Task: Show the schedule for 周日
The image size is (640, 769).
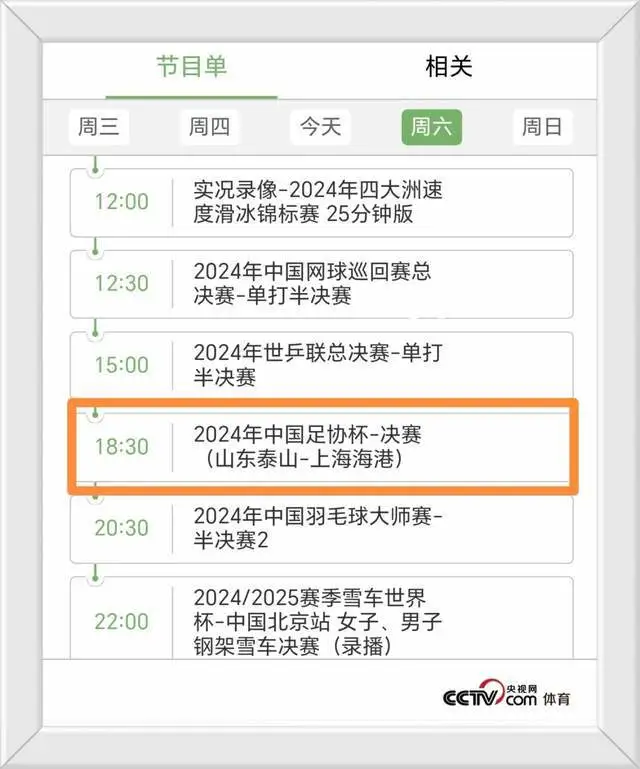Action: click(543, 127)
